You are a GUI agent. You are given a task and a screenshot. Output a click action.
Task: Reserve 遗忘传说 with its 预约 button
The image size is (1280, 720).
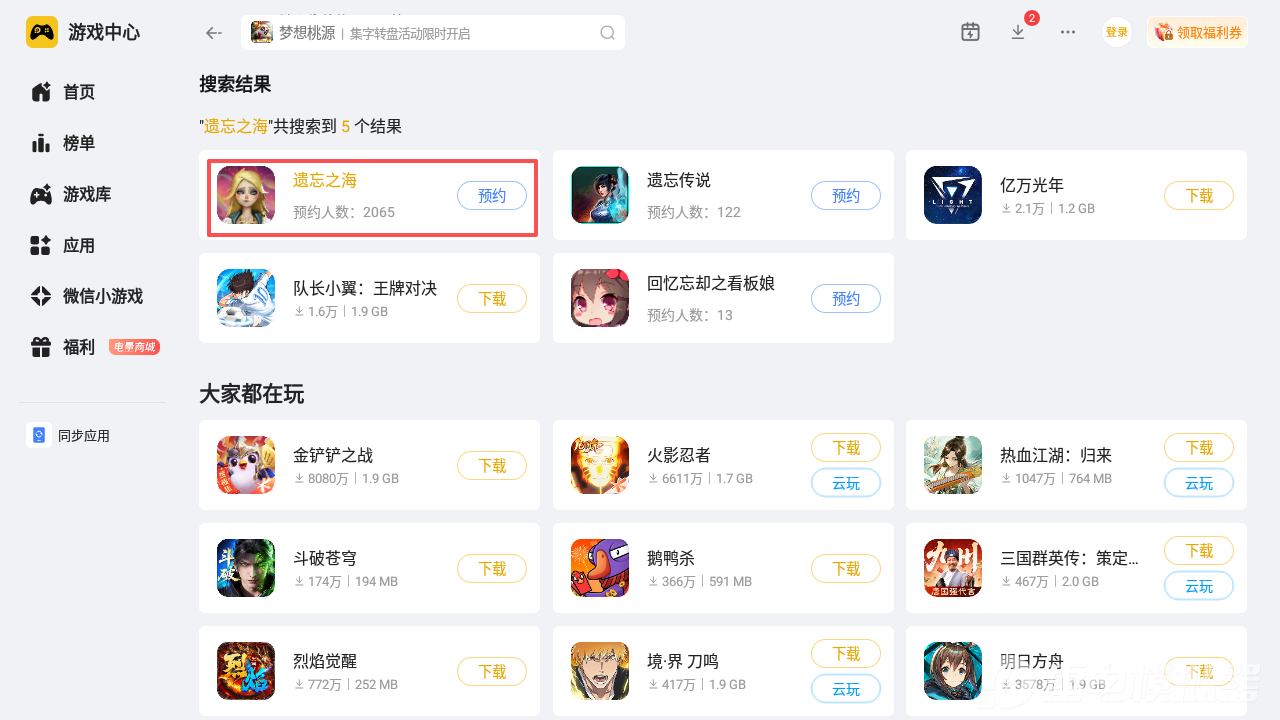[845, 196]
